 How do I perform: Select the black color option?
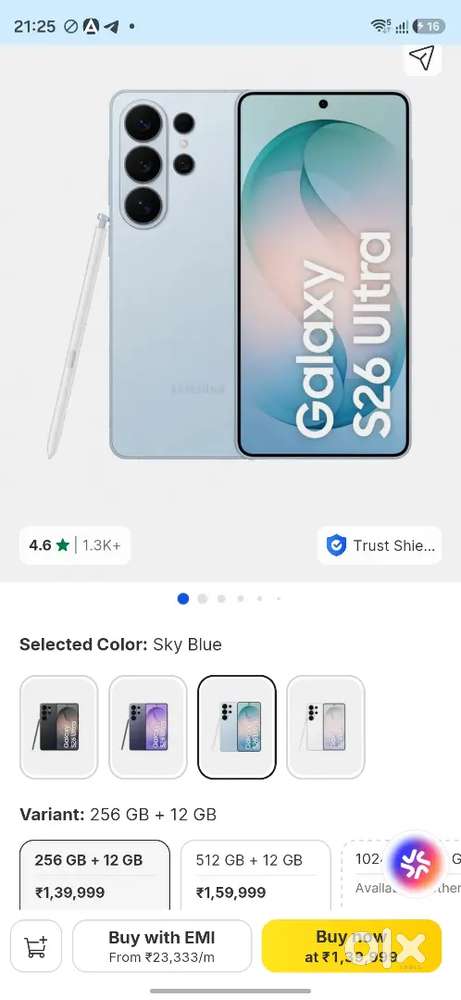coord(59,727)
